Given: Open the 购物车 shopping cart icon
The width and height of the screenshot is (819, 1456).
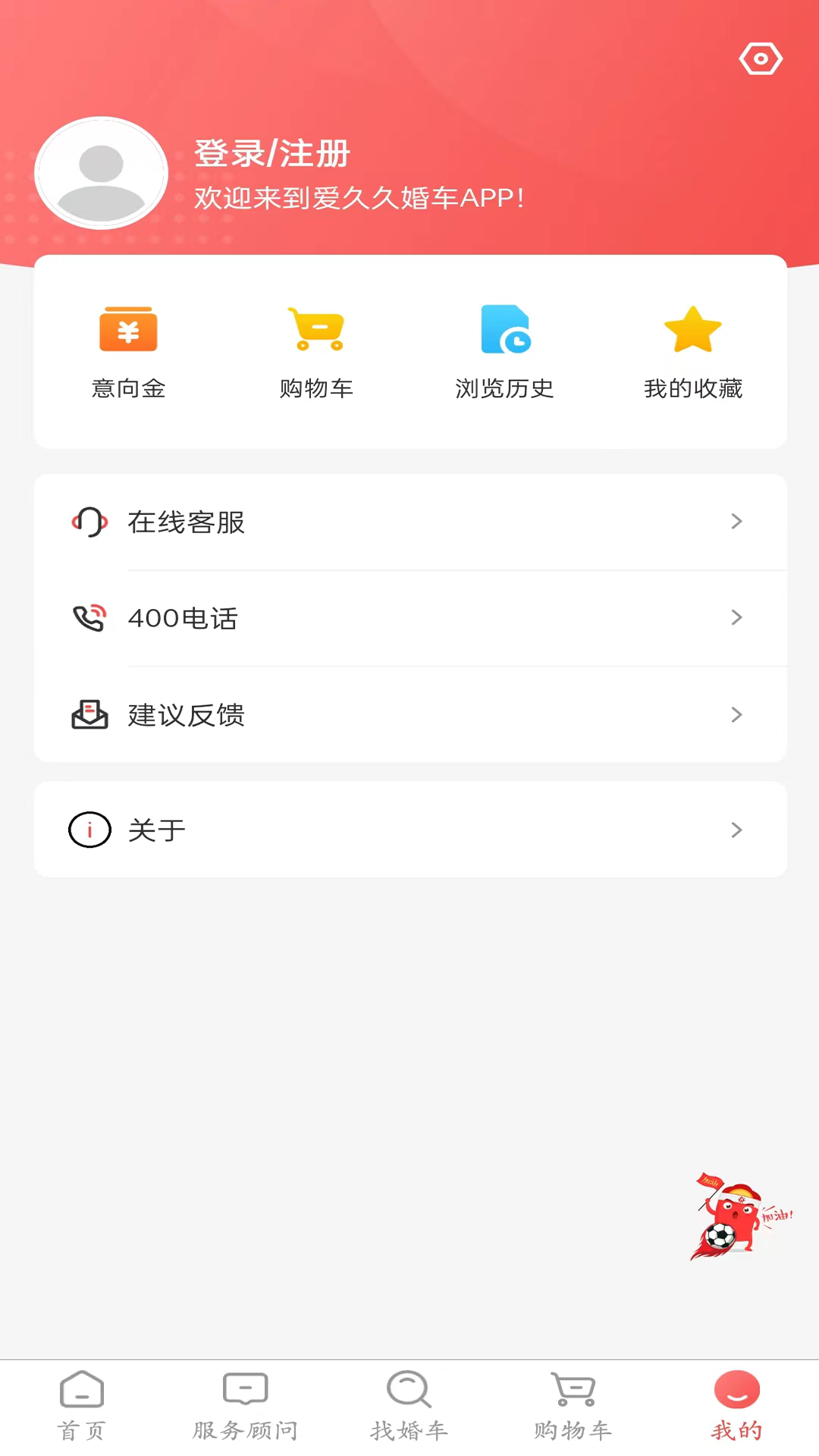Looking at the screenshot, I should click(x=316, y=330).
